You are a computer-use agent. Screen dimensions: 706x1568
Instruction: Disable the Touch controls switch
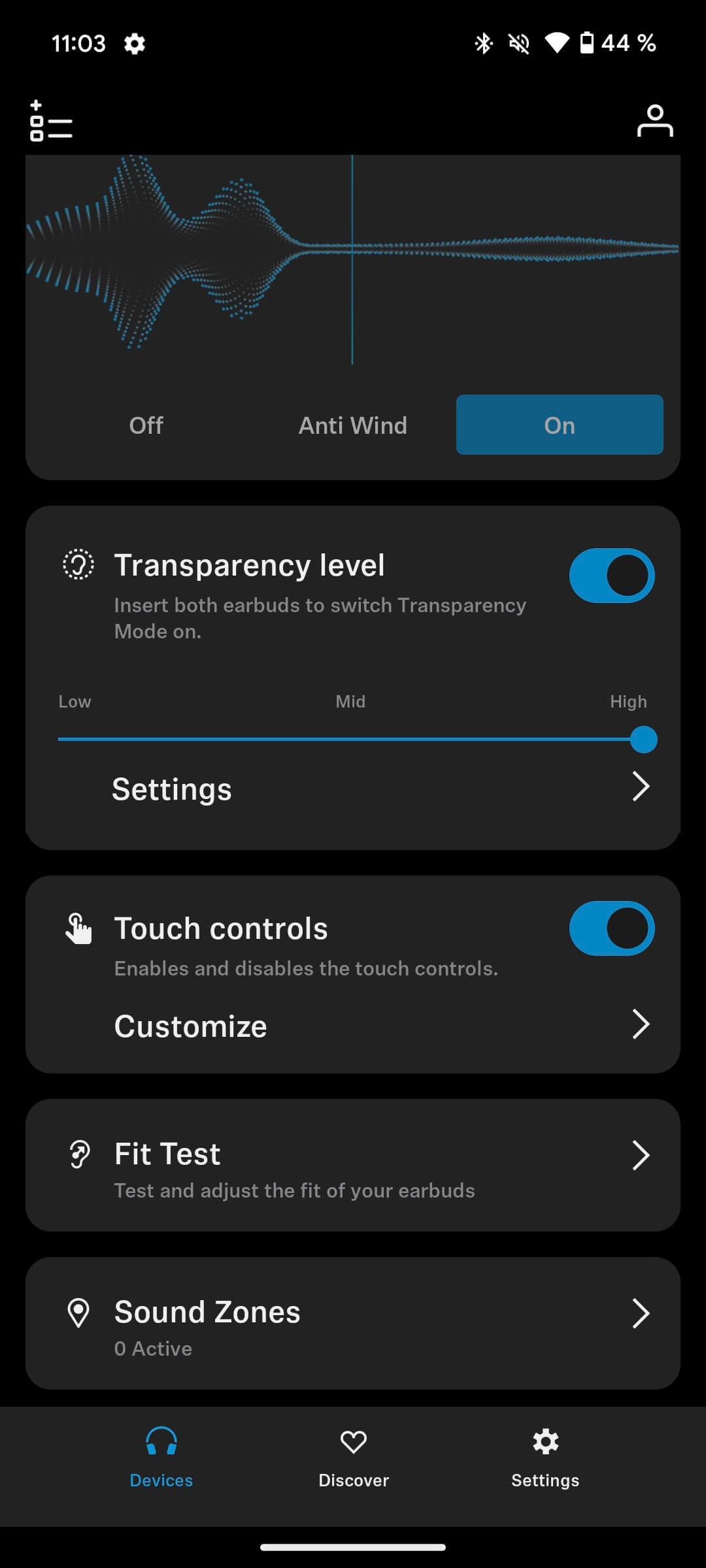[611, 928]
